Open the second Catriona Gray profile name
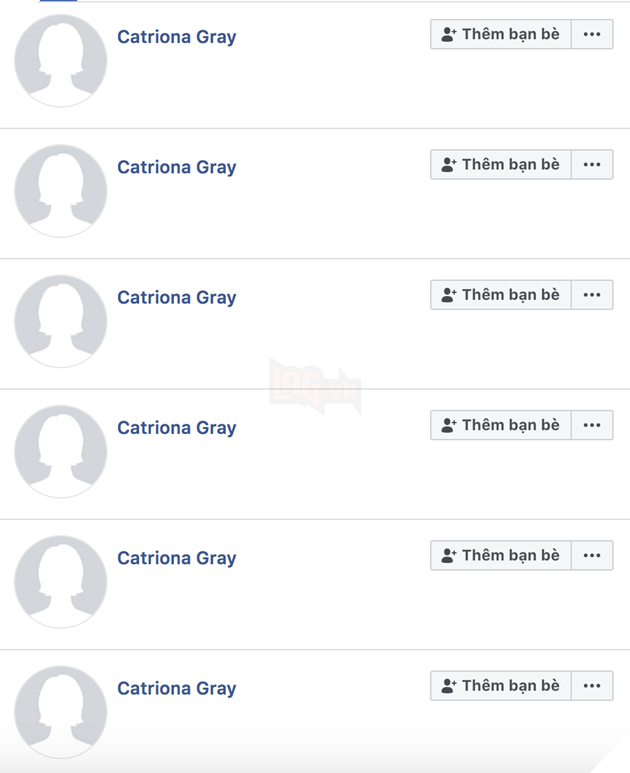 (x=177, y=167)
